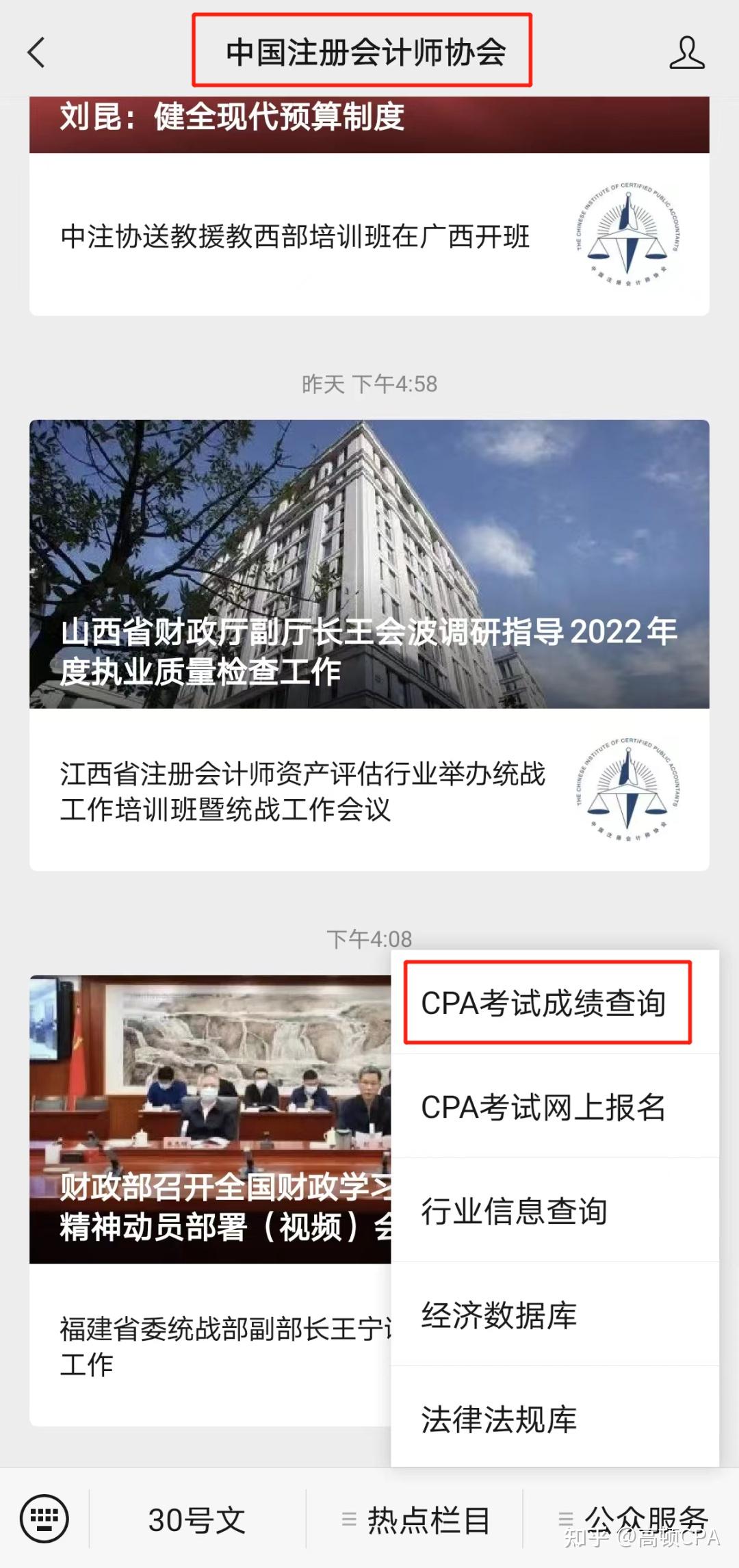Open the 刘昆：健全现代预算制度 article
Image resolution: width=739 pixels, height=1568 pixels.
coord(233,118)
